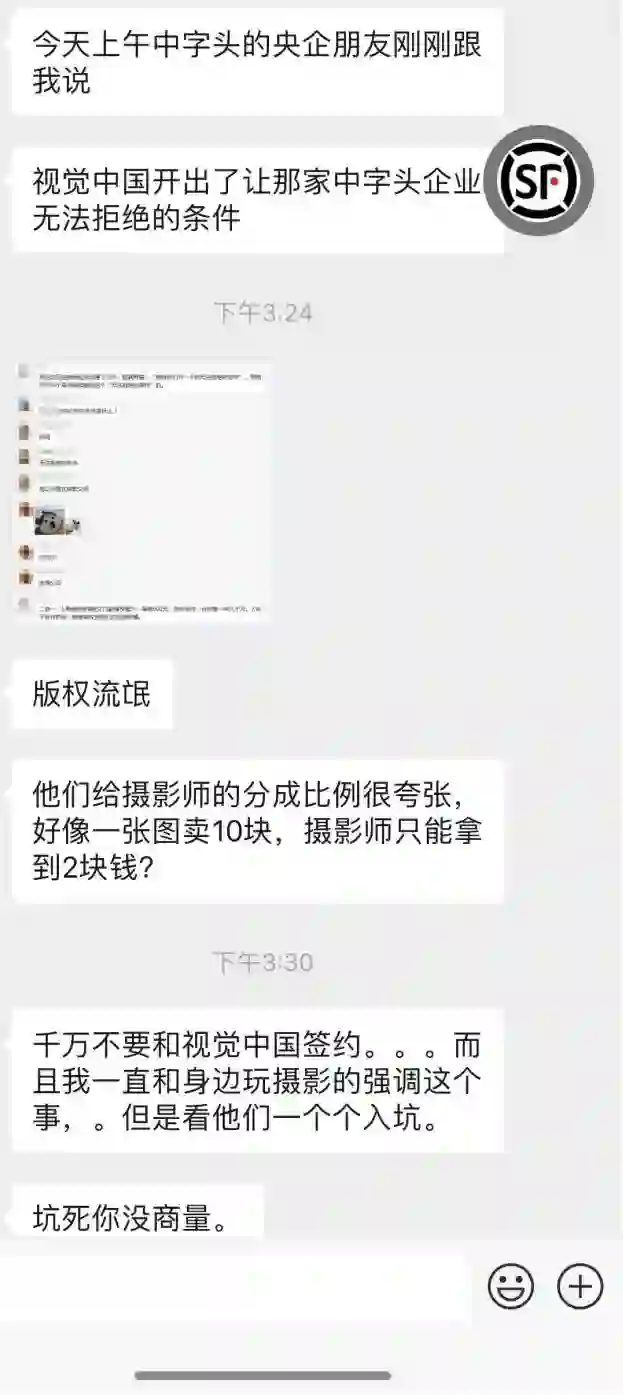Tap the message text input field

click(x=236, y=1289)
